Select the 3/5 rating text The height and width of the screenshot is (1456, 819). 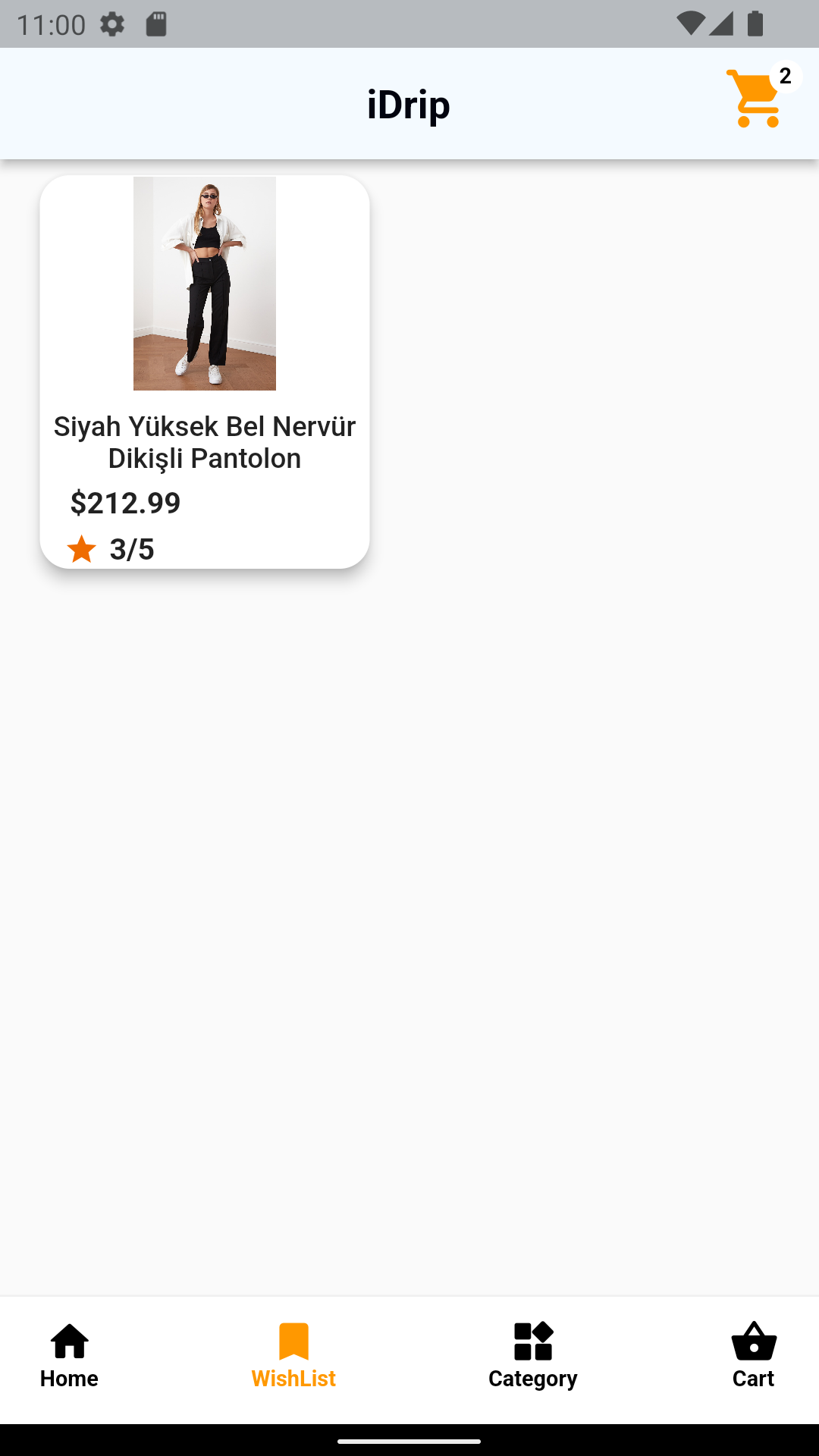131,549
